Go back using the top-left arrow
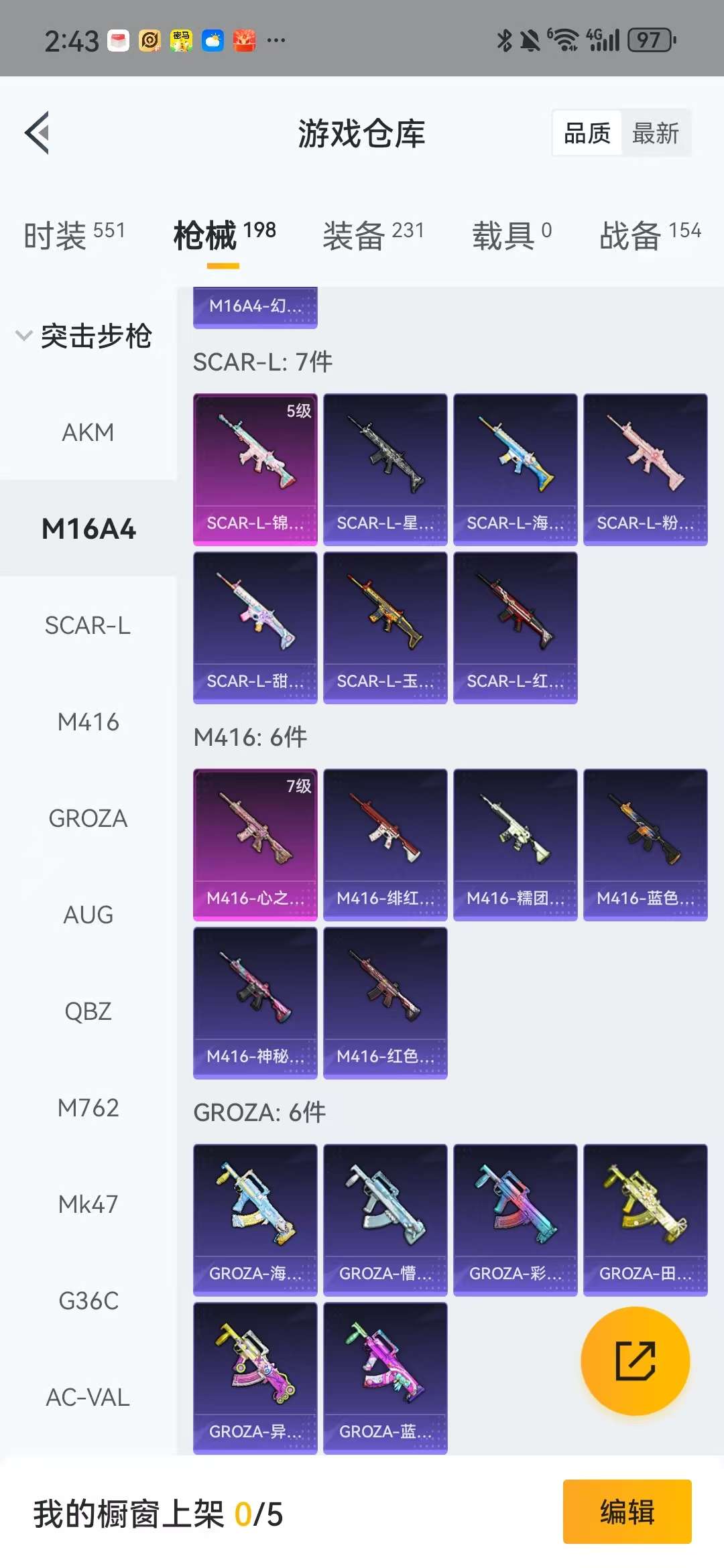724x1568 pixels. click(x=38, y=133)
